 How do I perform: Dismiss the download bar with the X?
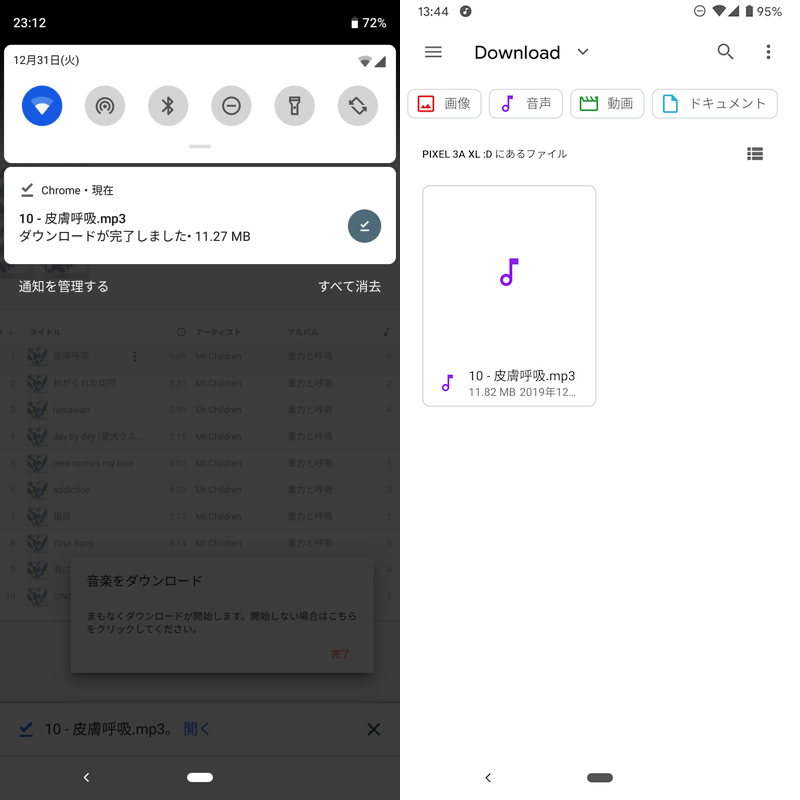click(x=373, y=729)
